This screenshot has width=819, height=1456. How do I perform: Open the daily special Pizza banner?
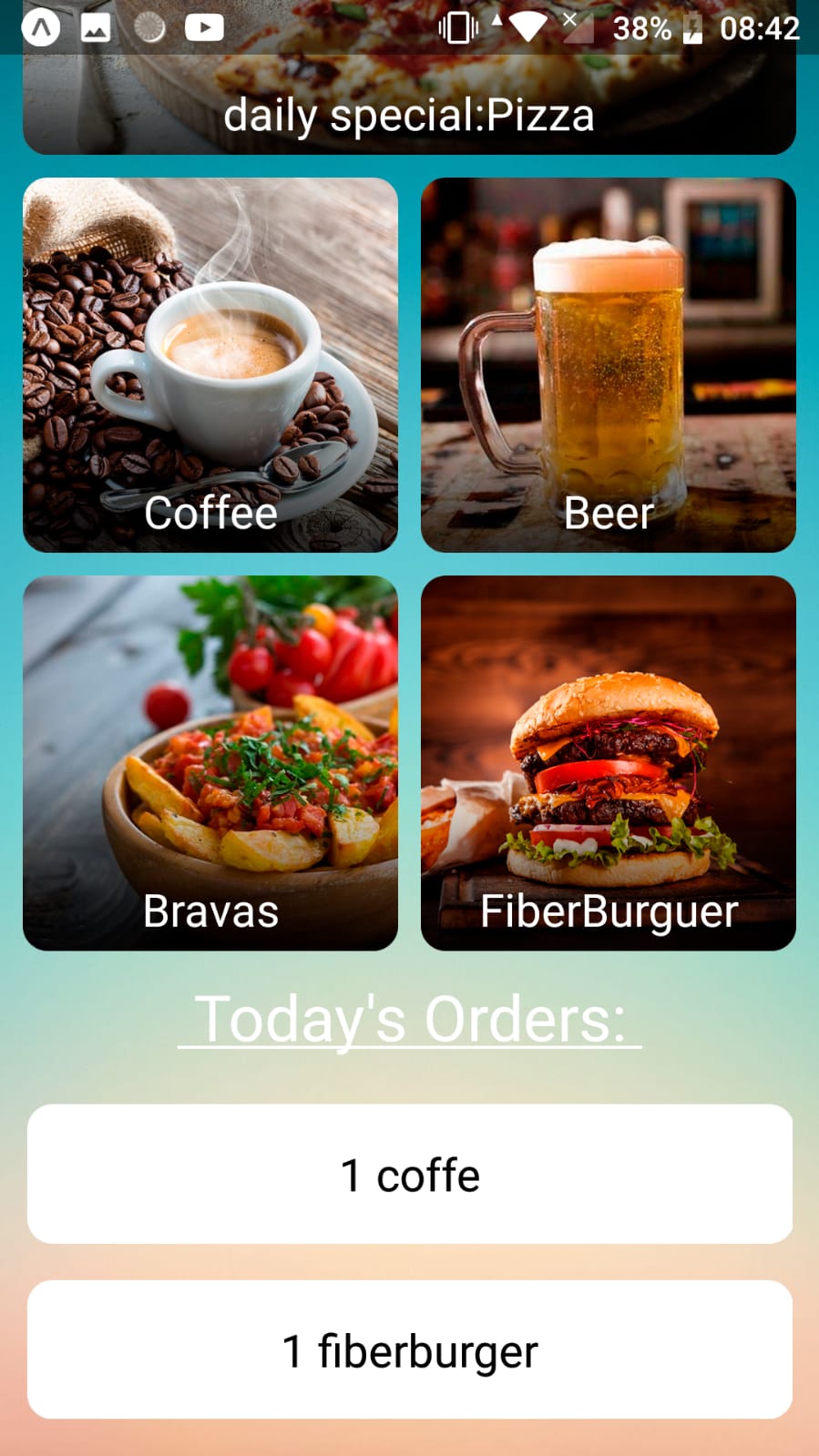click(409, 105)
